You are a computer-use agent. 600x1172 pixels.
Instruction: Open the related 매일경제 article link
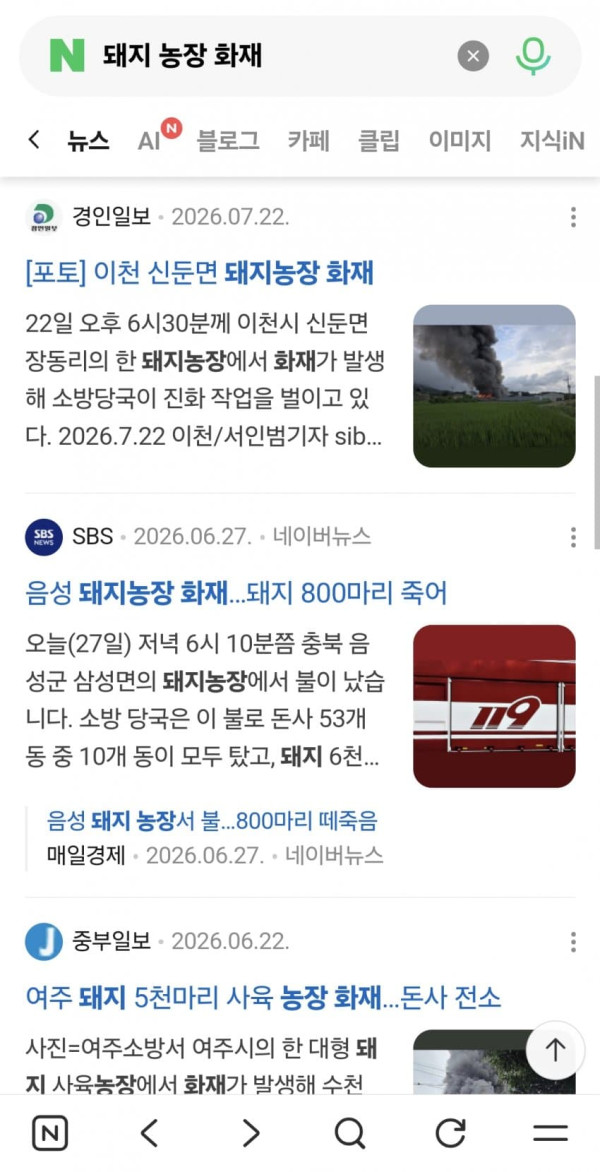tap(212, 821)
